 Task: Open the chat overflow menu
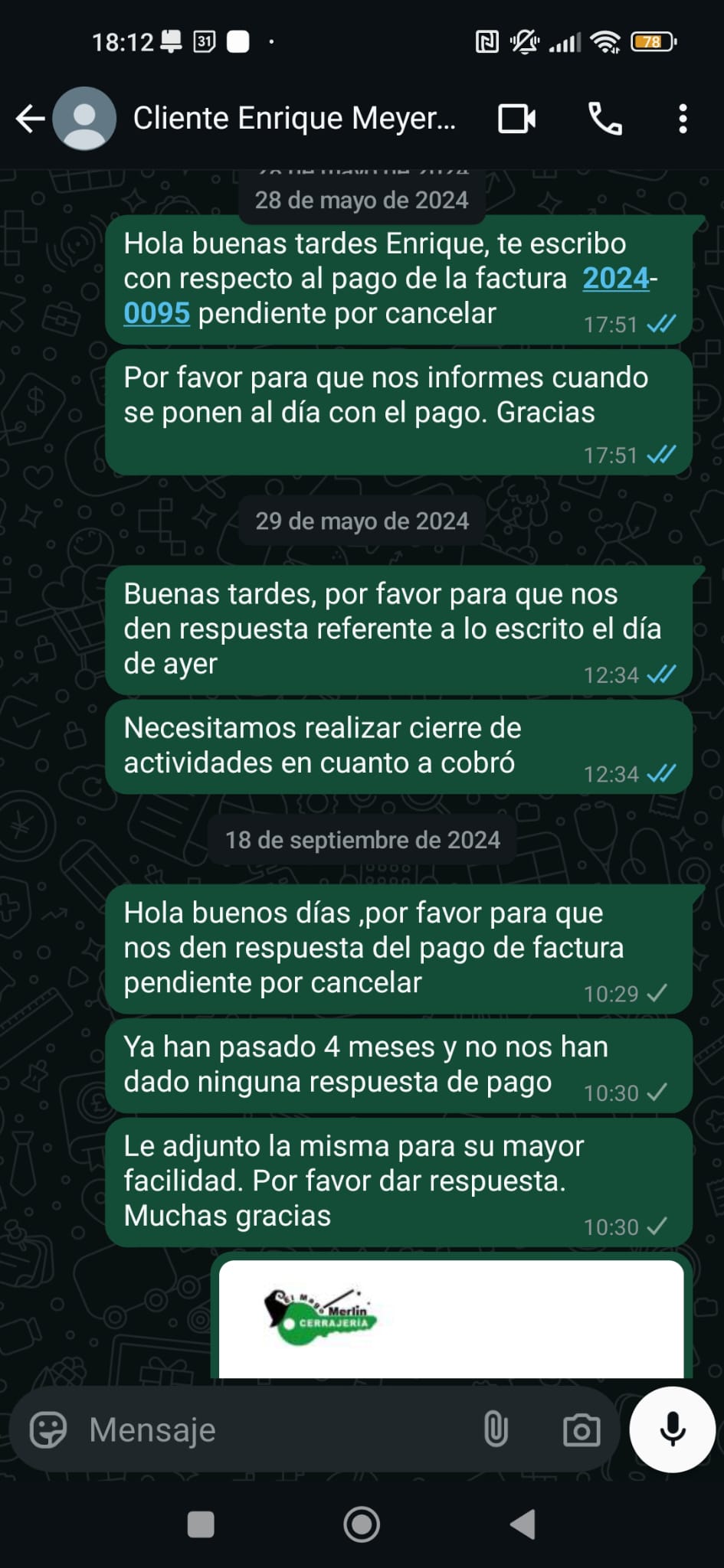point(683,119)
